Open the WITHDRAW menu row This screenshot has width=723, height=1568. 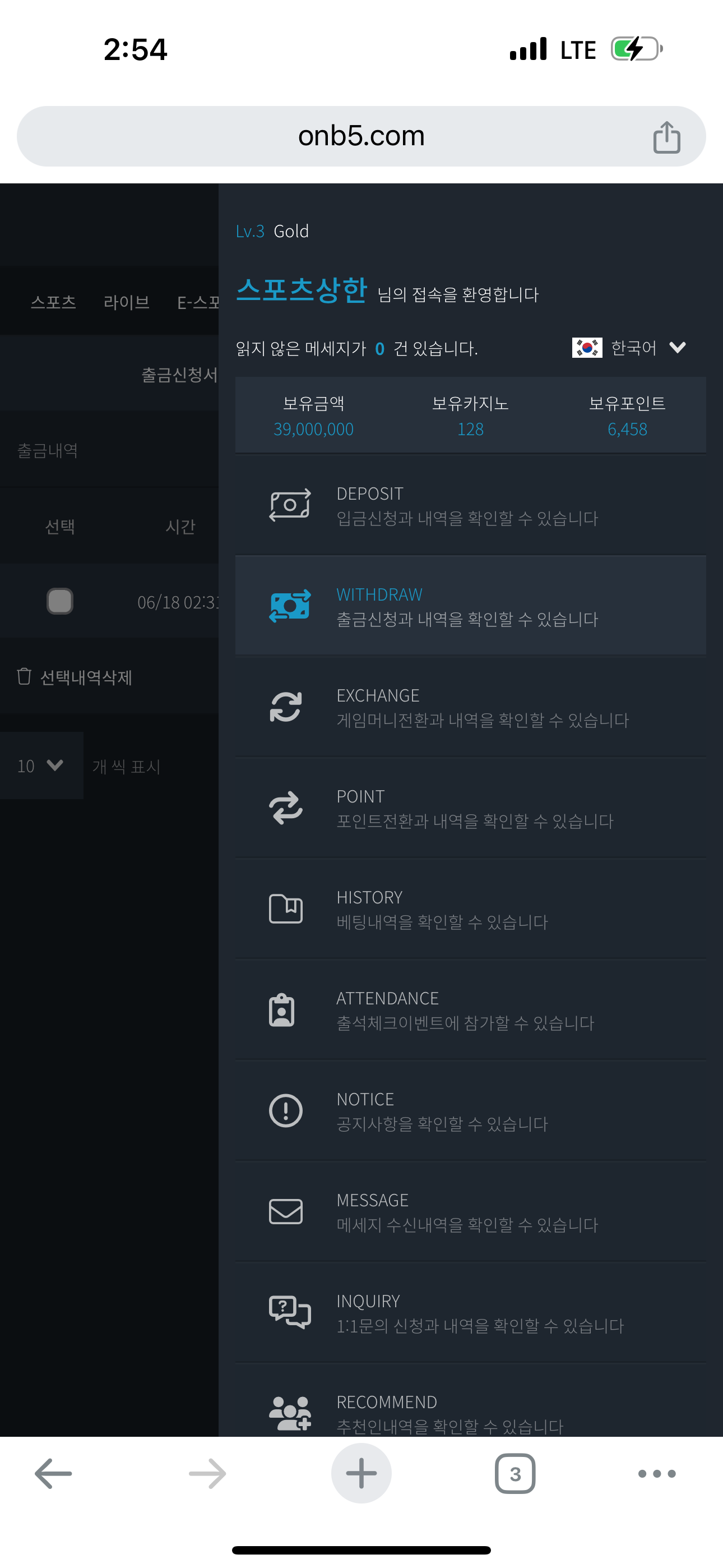coord(470,606)
